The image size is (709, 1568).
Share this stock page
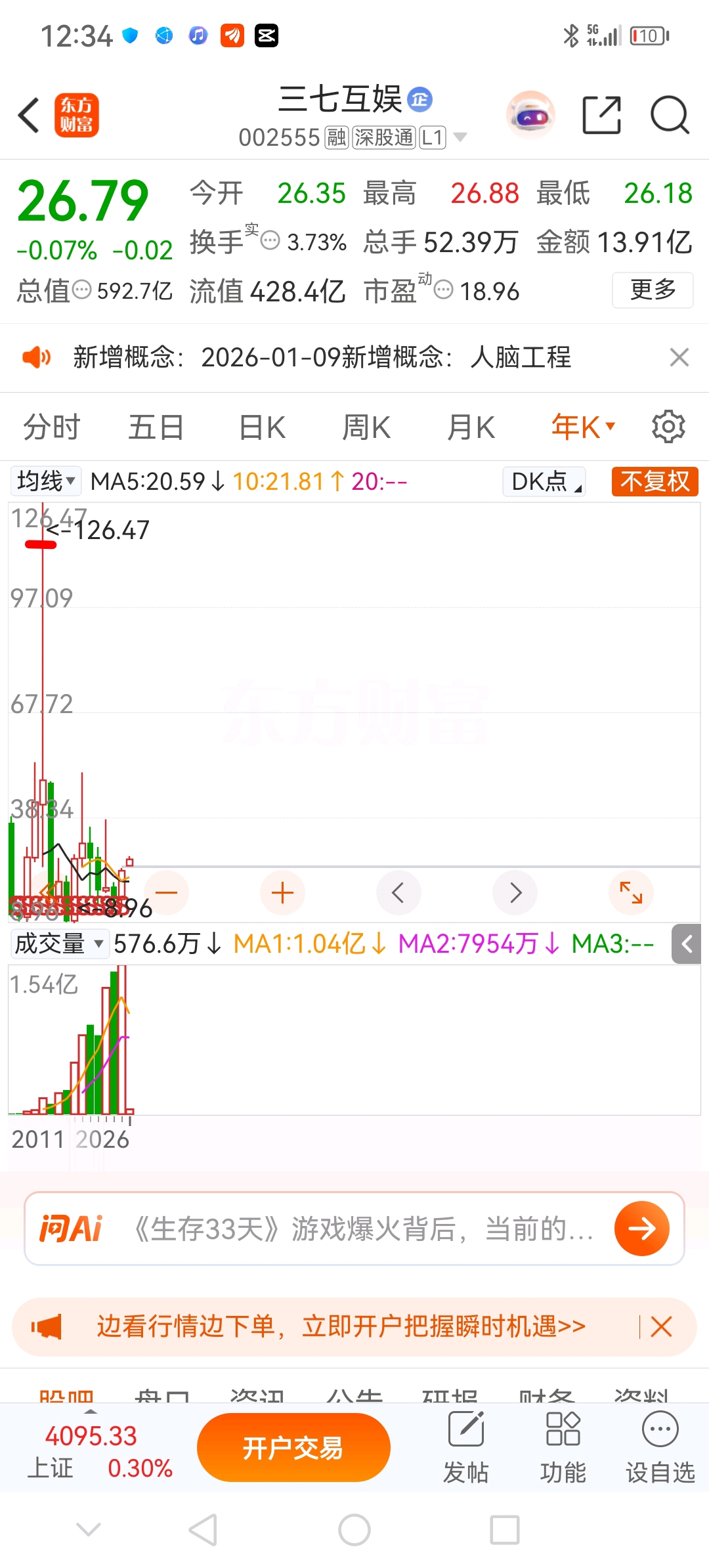click(601, 116)
